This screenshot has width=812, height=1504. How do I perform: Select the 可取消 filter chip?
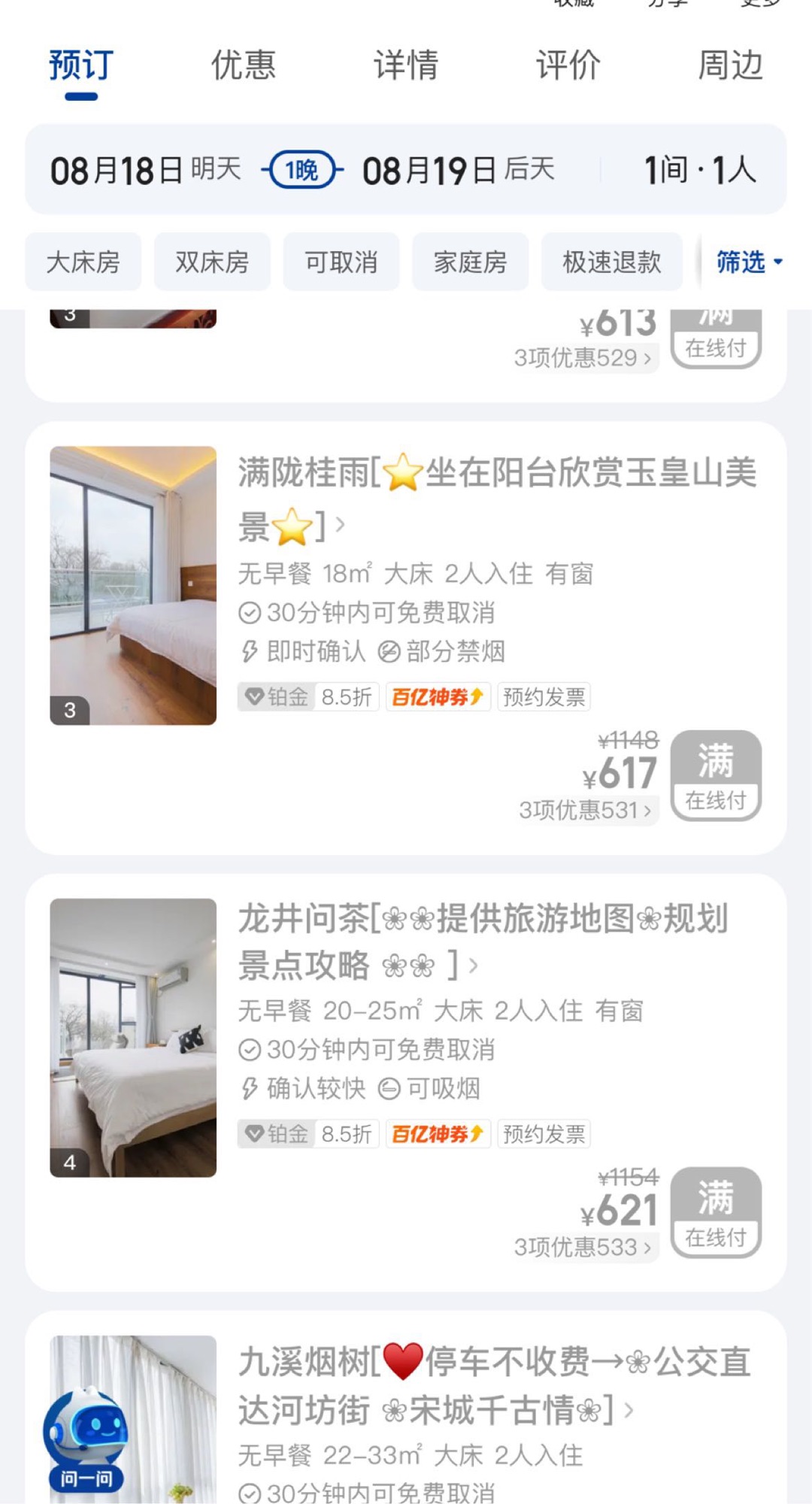[x=341, y=262]
